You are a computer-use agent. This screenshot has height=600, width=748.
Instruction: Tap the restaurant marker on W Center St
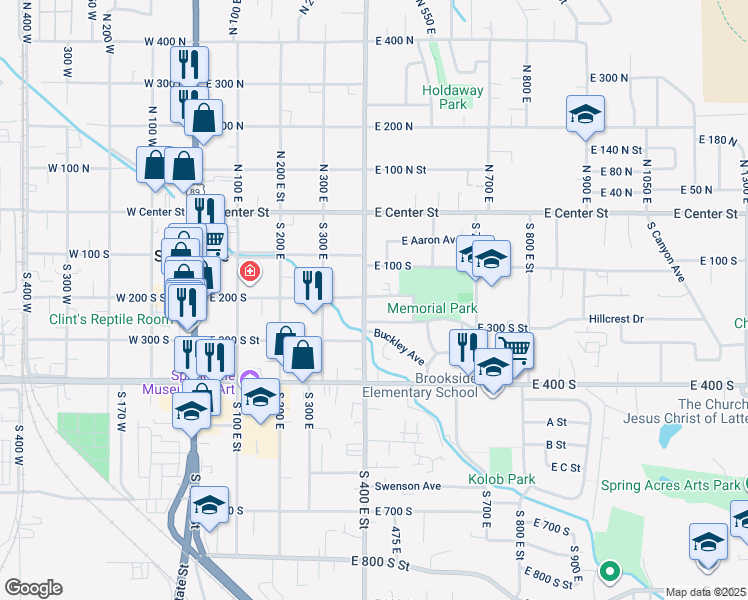(205, 209)
